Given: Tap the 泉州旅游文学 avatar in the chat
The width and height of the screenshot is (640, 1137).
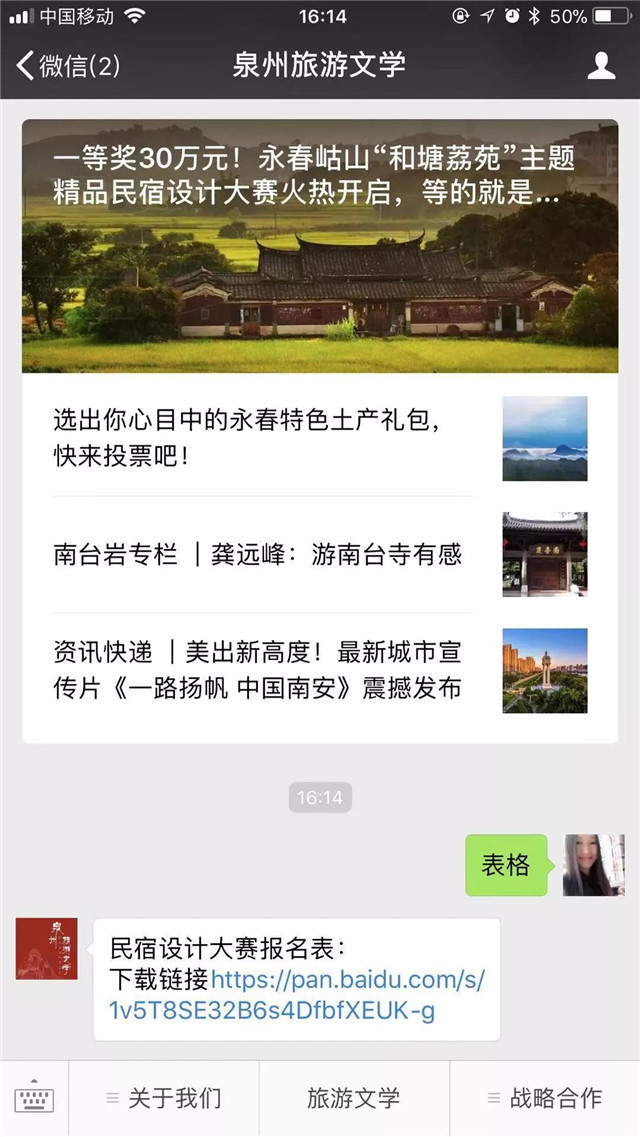Looking at the screenshot, I should pos(46,948).
